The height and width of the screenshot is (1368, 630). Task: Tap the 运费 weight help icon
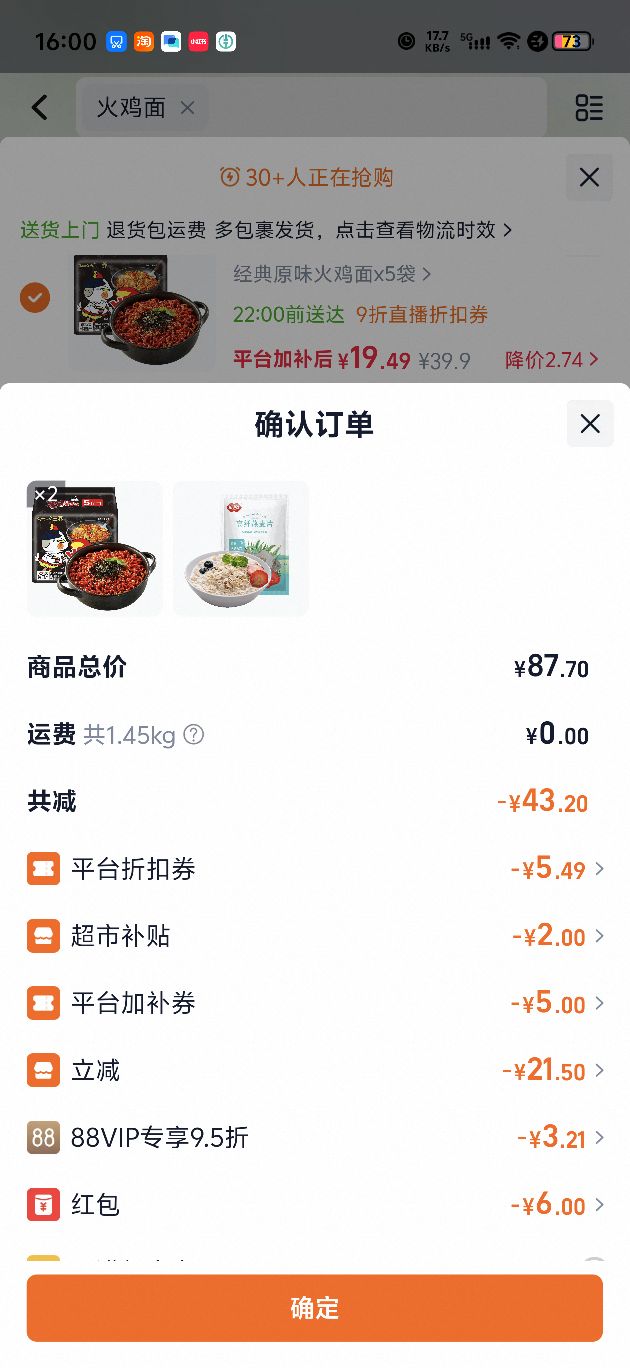pyautogui.click(x=194, y=735)
